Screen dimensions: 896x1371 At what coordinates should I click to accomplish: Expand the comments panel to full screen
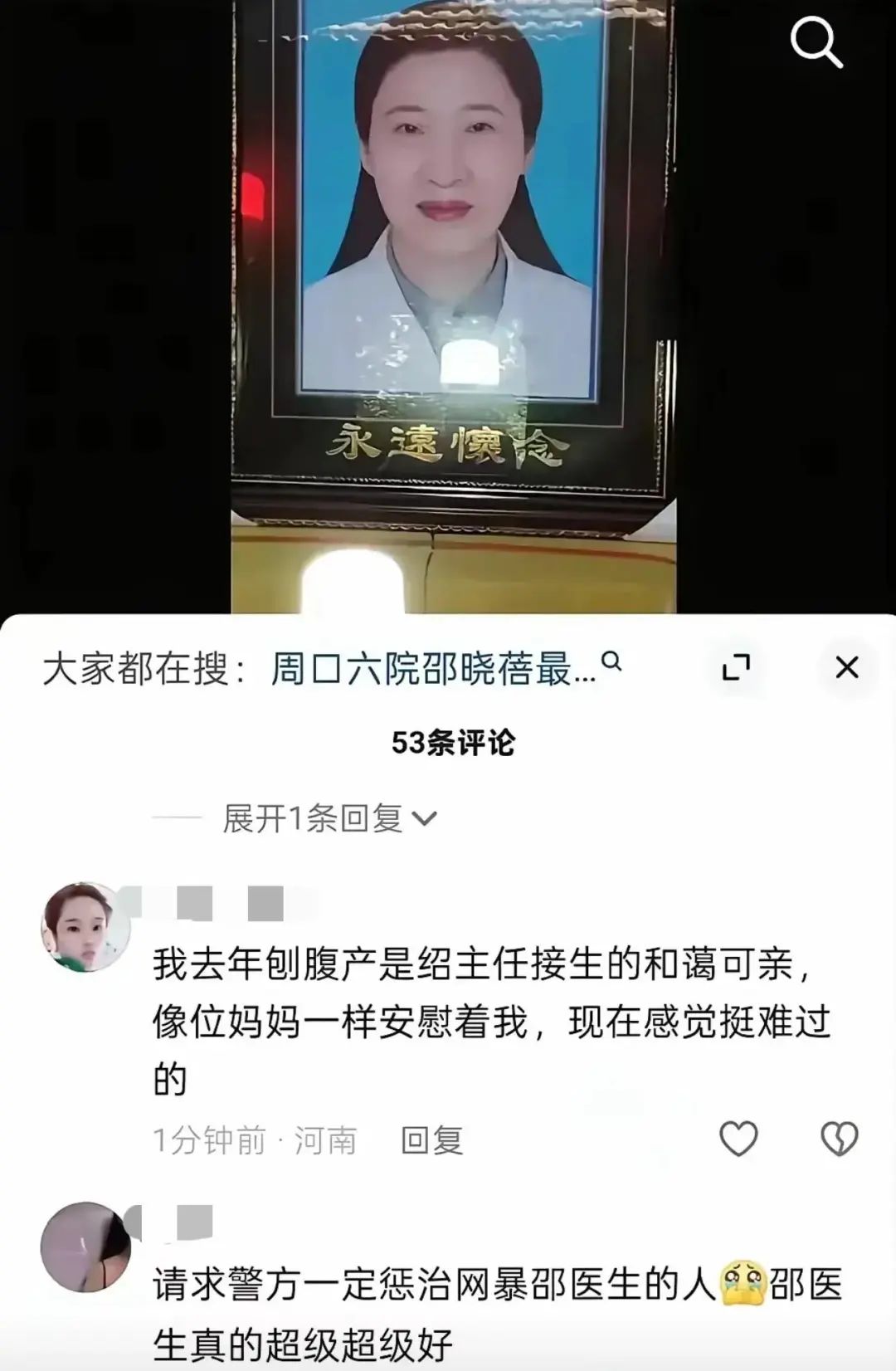point(736,667)
